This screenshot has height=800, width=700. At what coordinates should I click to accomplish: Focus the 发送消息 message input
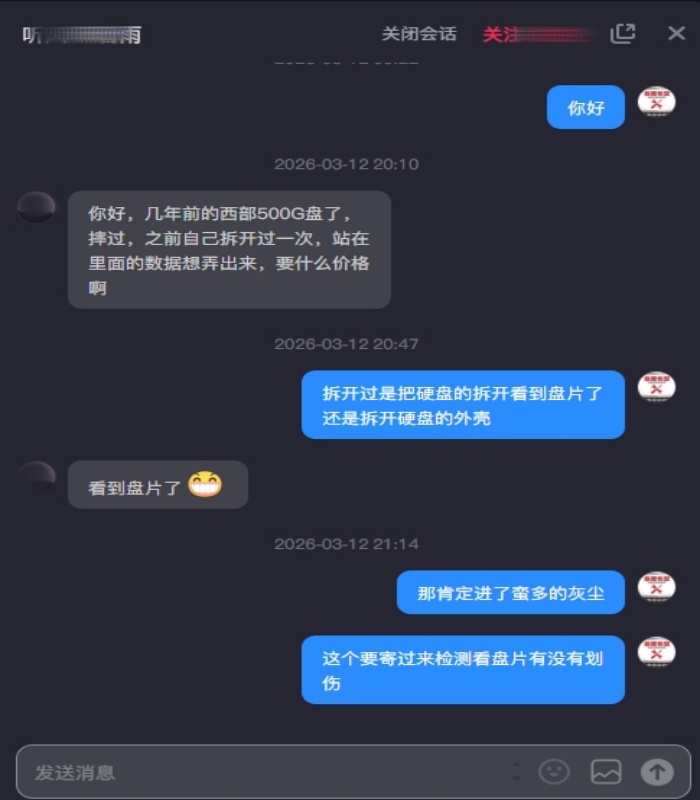(260, 772)
